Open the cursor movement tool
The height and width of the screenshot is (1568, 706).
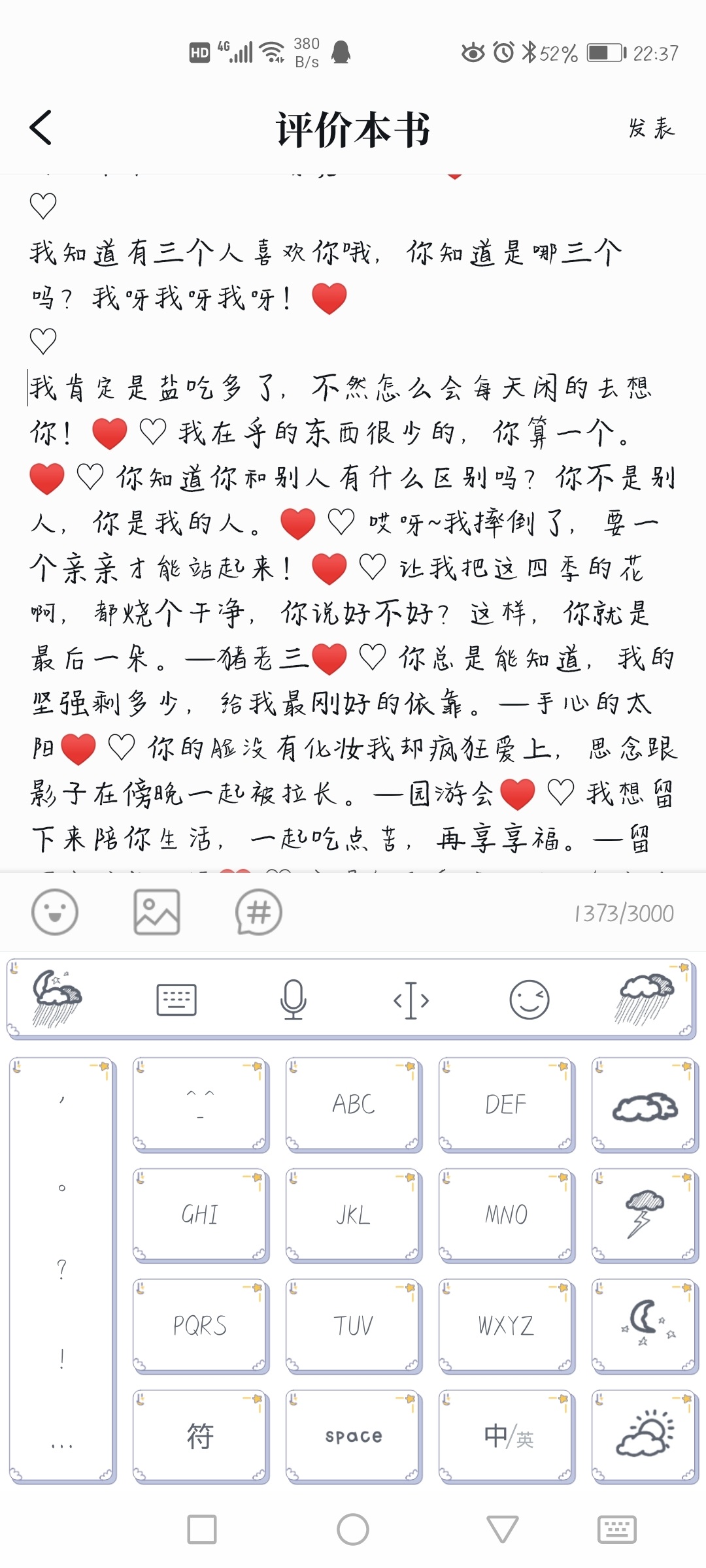click(x=411, y=1000)
